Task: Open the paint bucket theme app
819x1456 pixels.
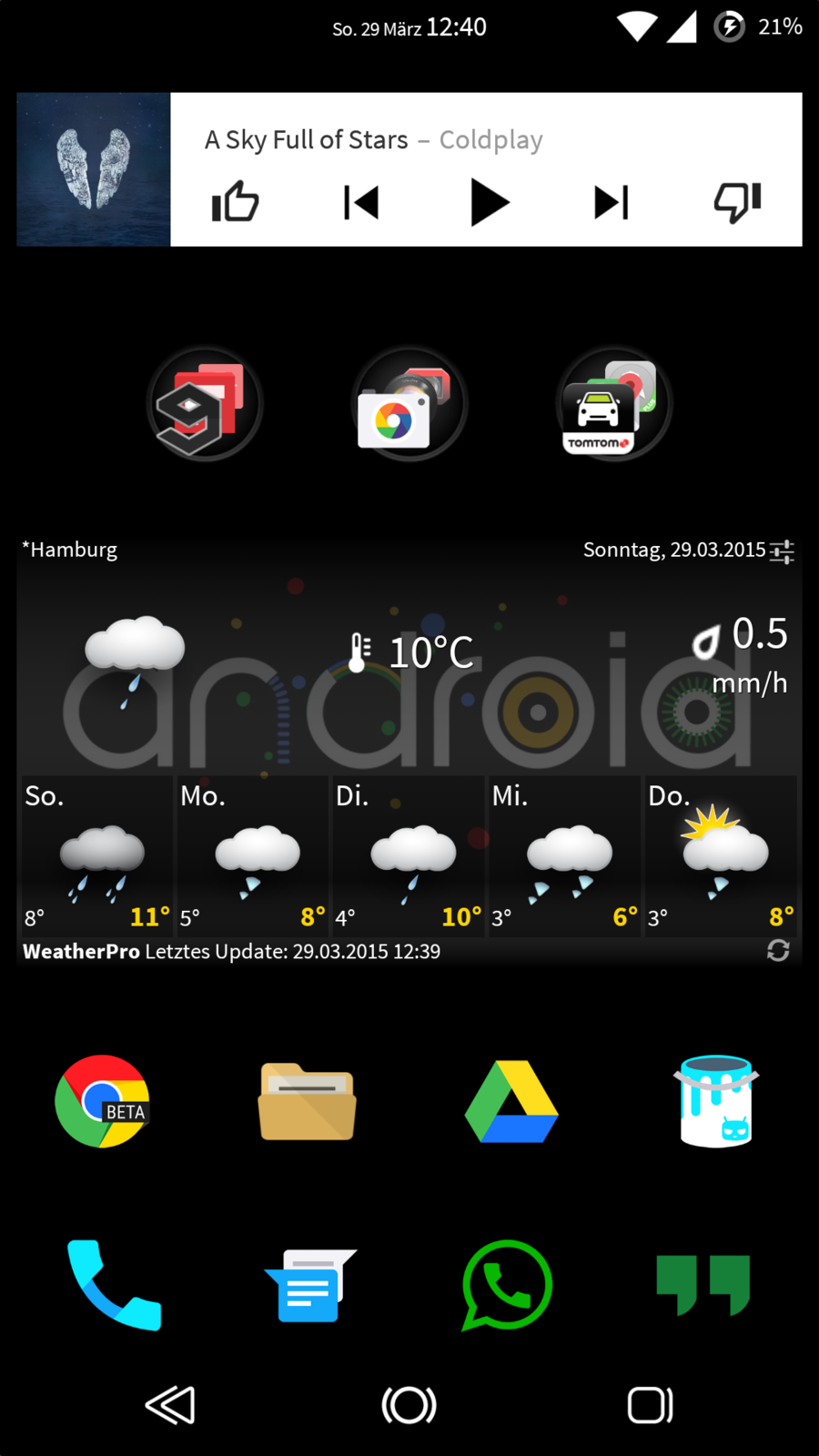Action: 716,1101
